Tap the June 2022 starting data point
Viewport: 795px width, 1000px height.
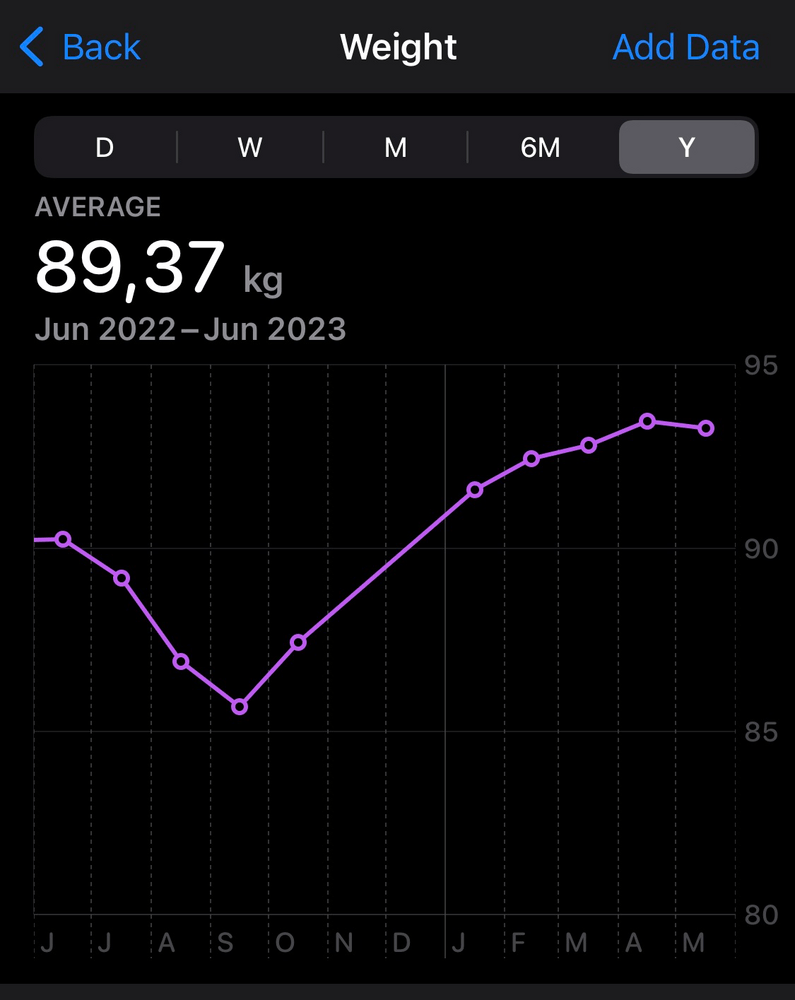[x=62, y=539]
